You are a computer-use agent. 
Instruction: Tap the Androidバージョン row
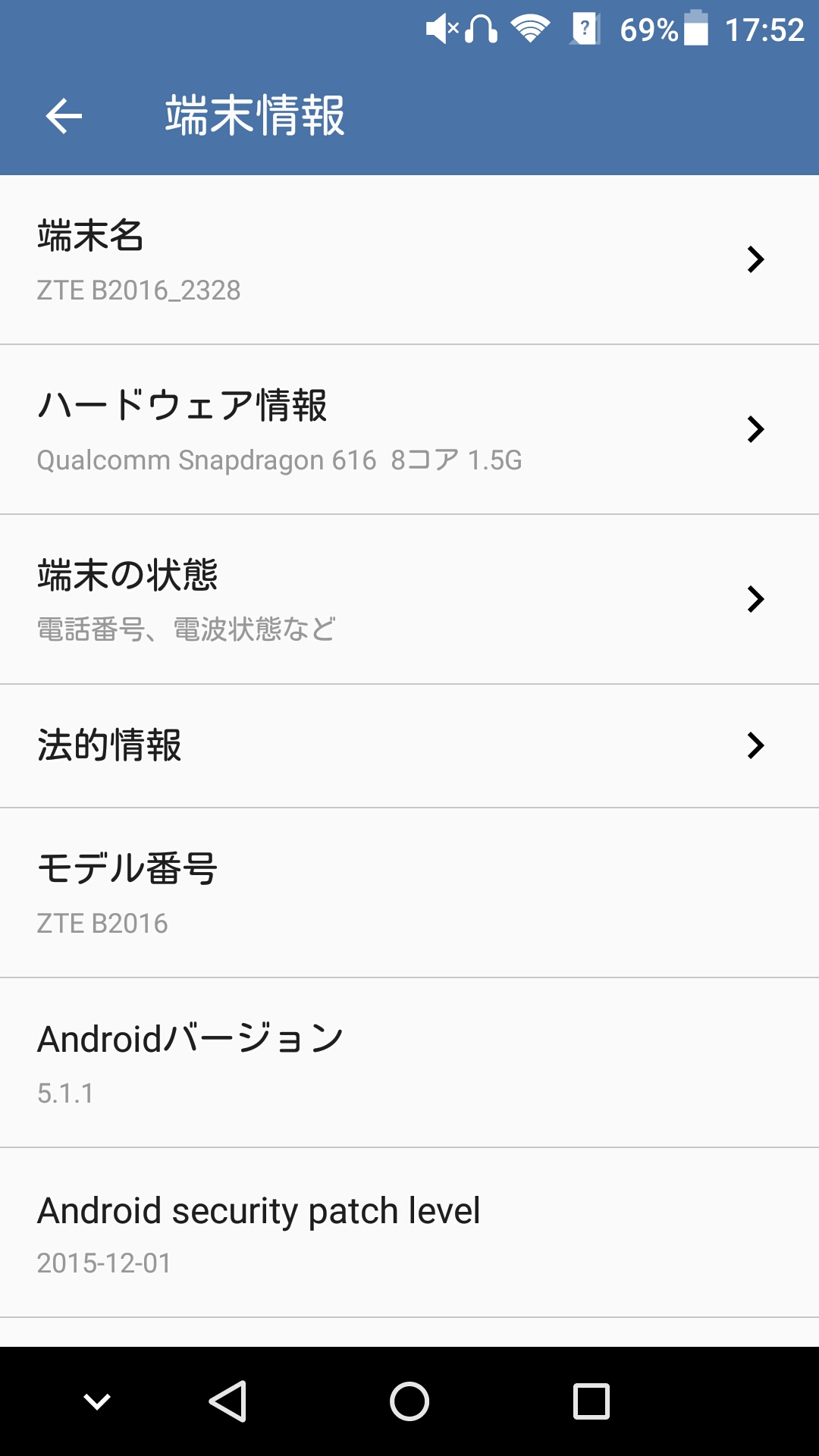[x=409, y=1063]
